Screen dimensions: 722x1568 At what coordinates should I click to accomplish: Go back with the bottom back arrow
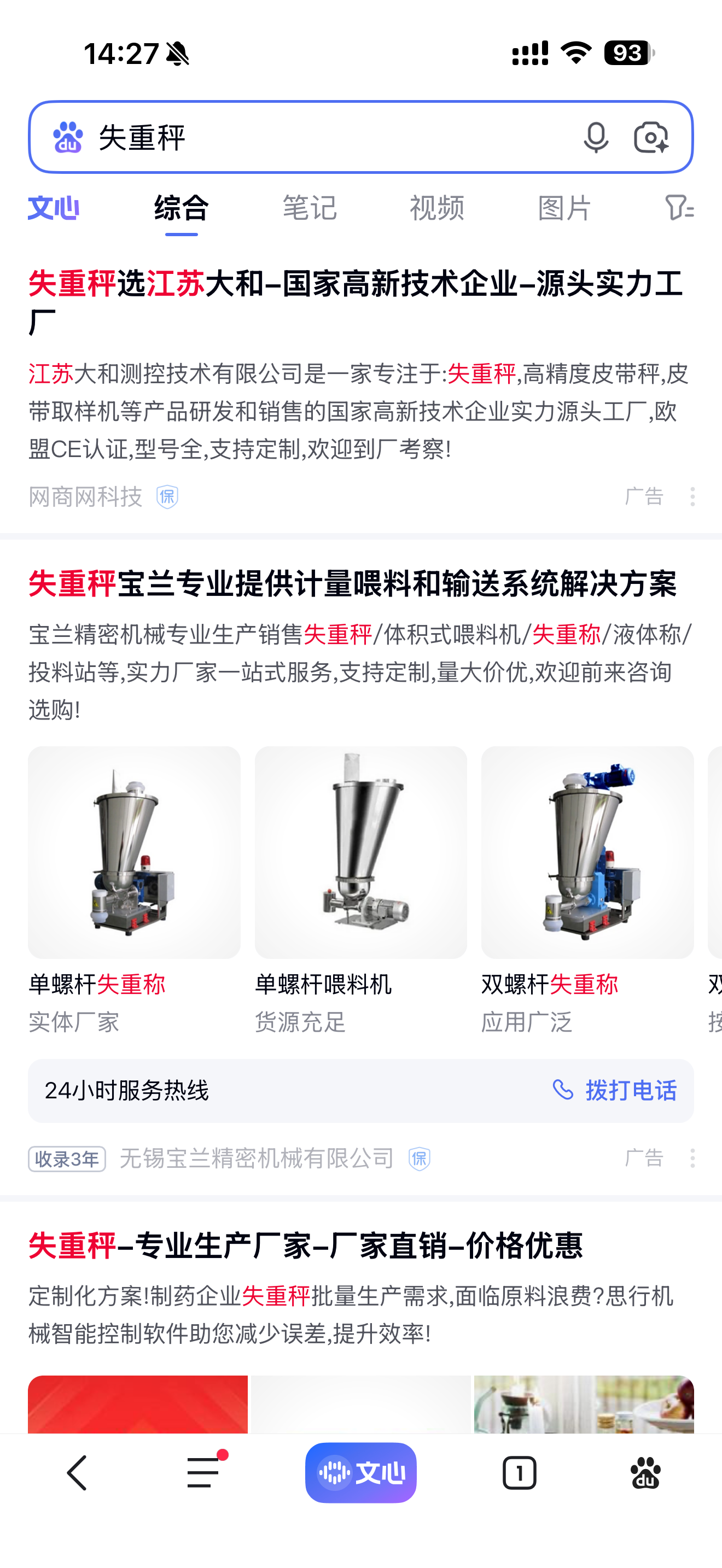(x=77, y=1473)
